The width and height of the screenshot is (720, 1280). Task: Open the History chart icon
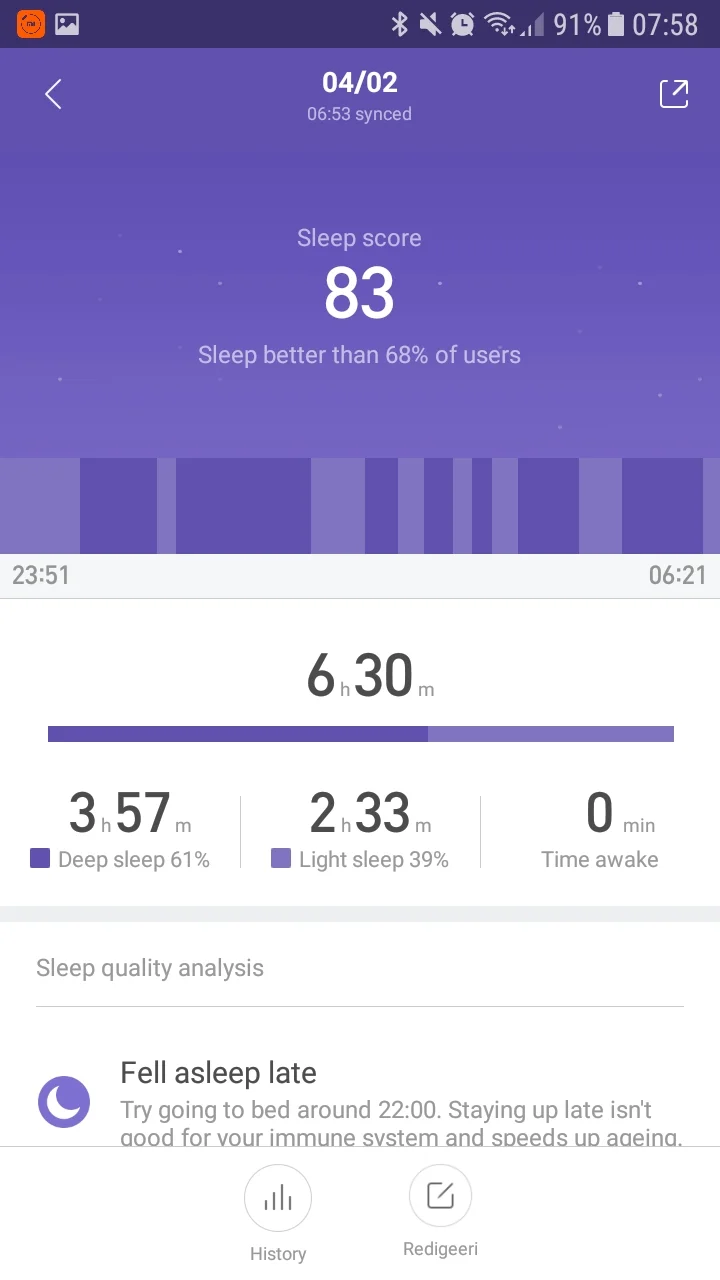pyautogui.click(x=278, y=1196)
